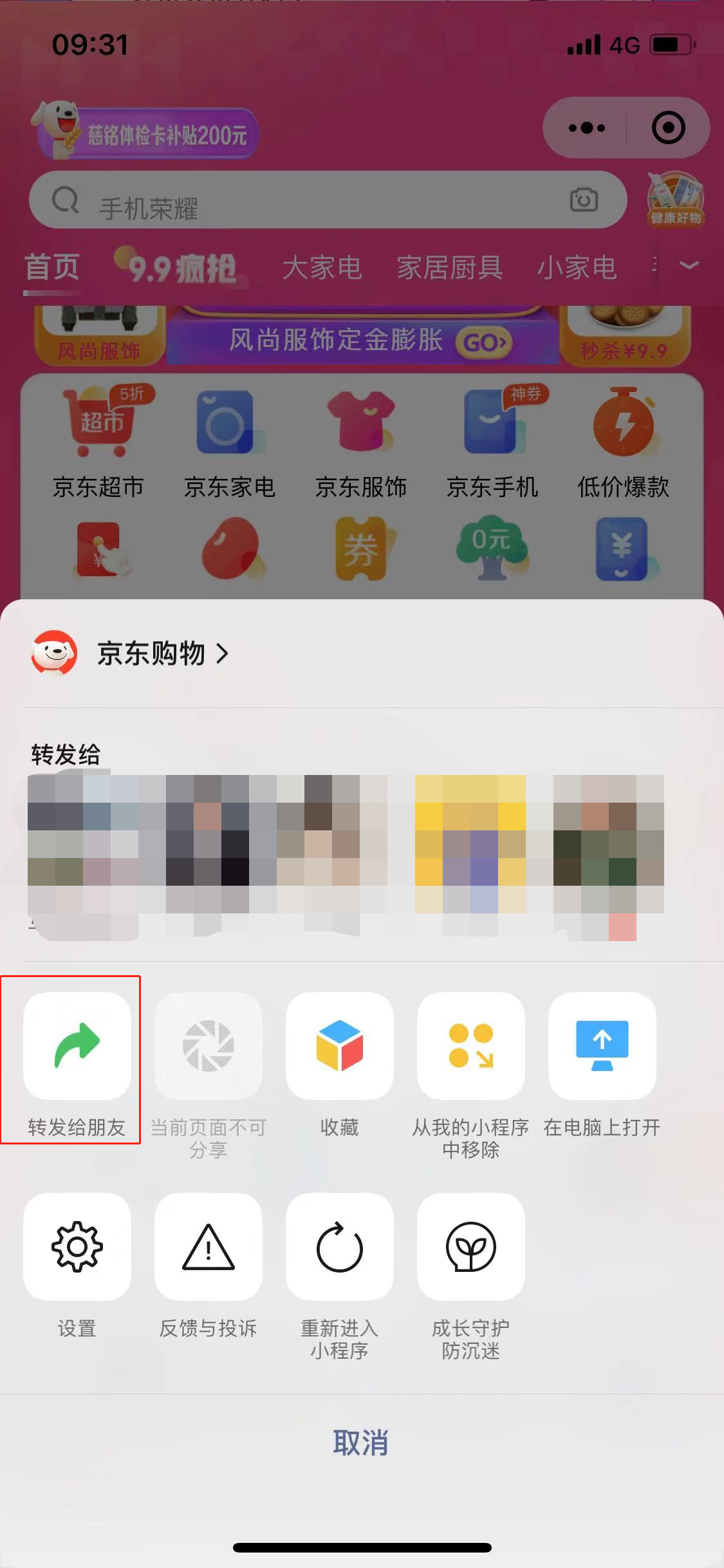Choose 在电脑上打开
724x1568 pixels.
[x=602, y=1046]
